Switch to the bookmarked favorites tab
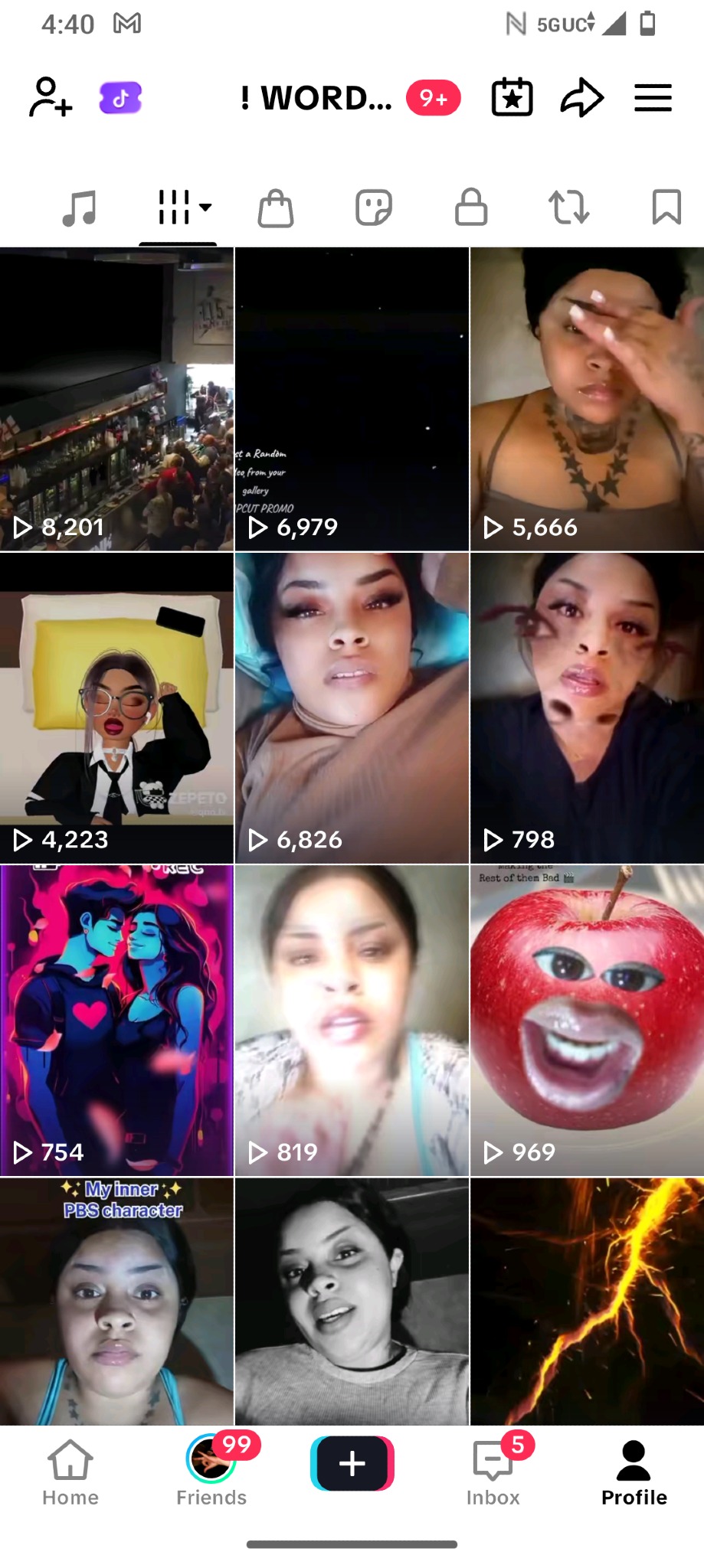This screenshot has width=704, height=1568. tap(666, 207)
